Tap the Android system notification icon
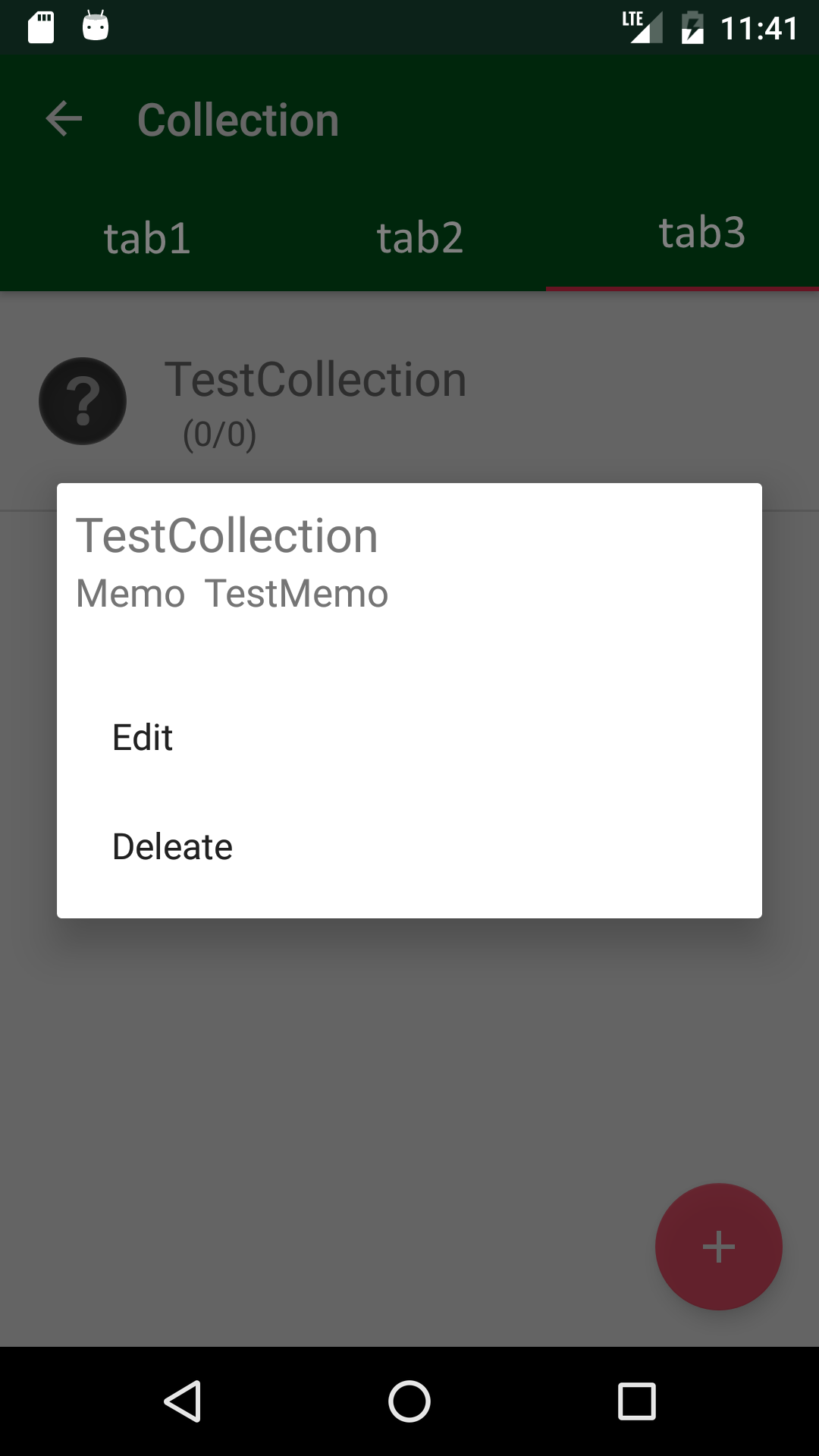Screen dimensions: 819x1456 click(x=96, y=27)
